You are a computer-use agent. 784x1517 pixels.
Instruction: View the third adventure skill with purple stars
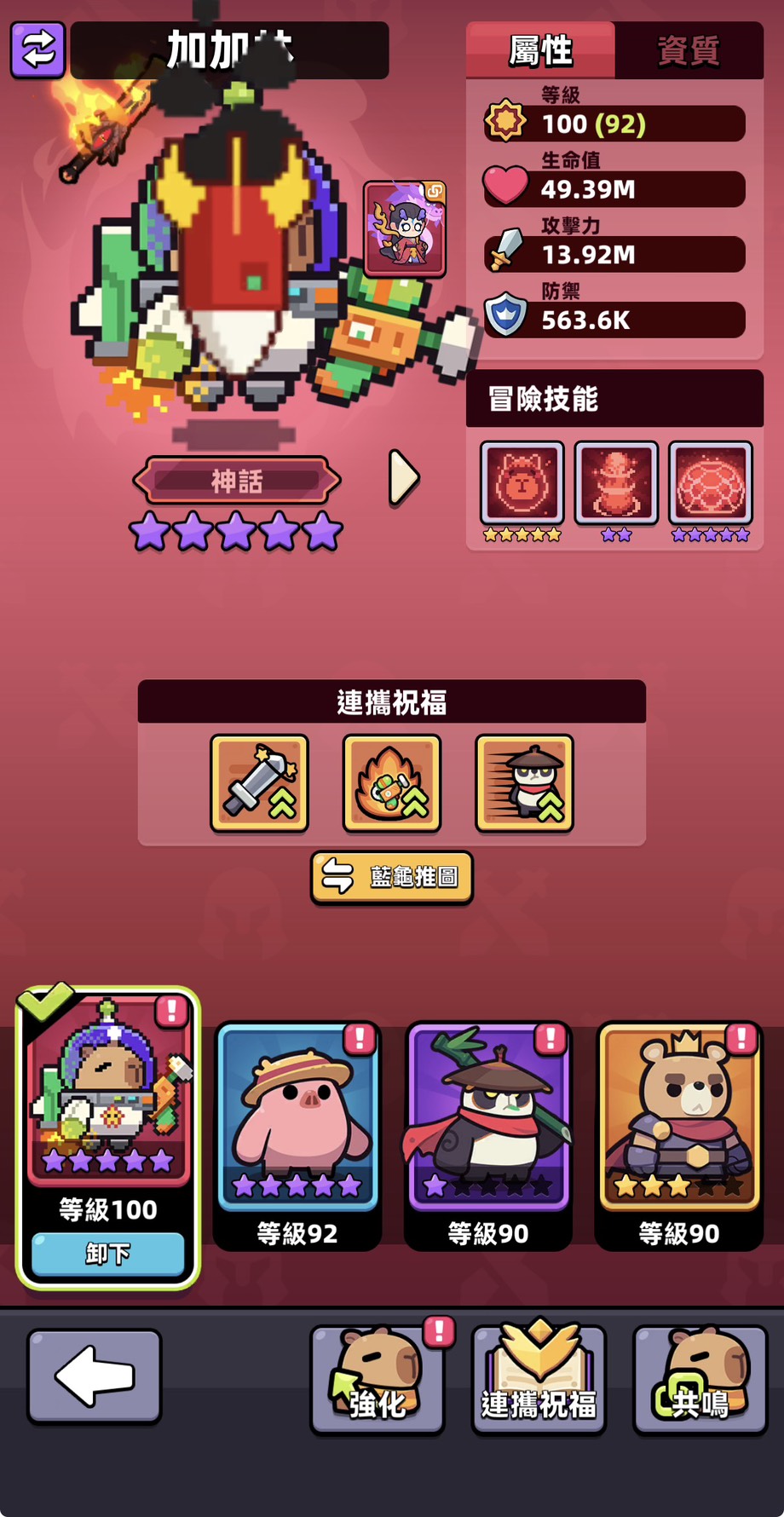711,483
